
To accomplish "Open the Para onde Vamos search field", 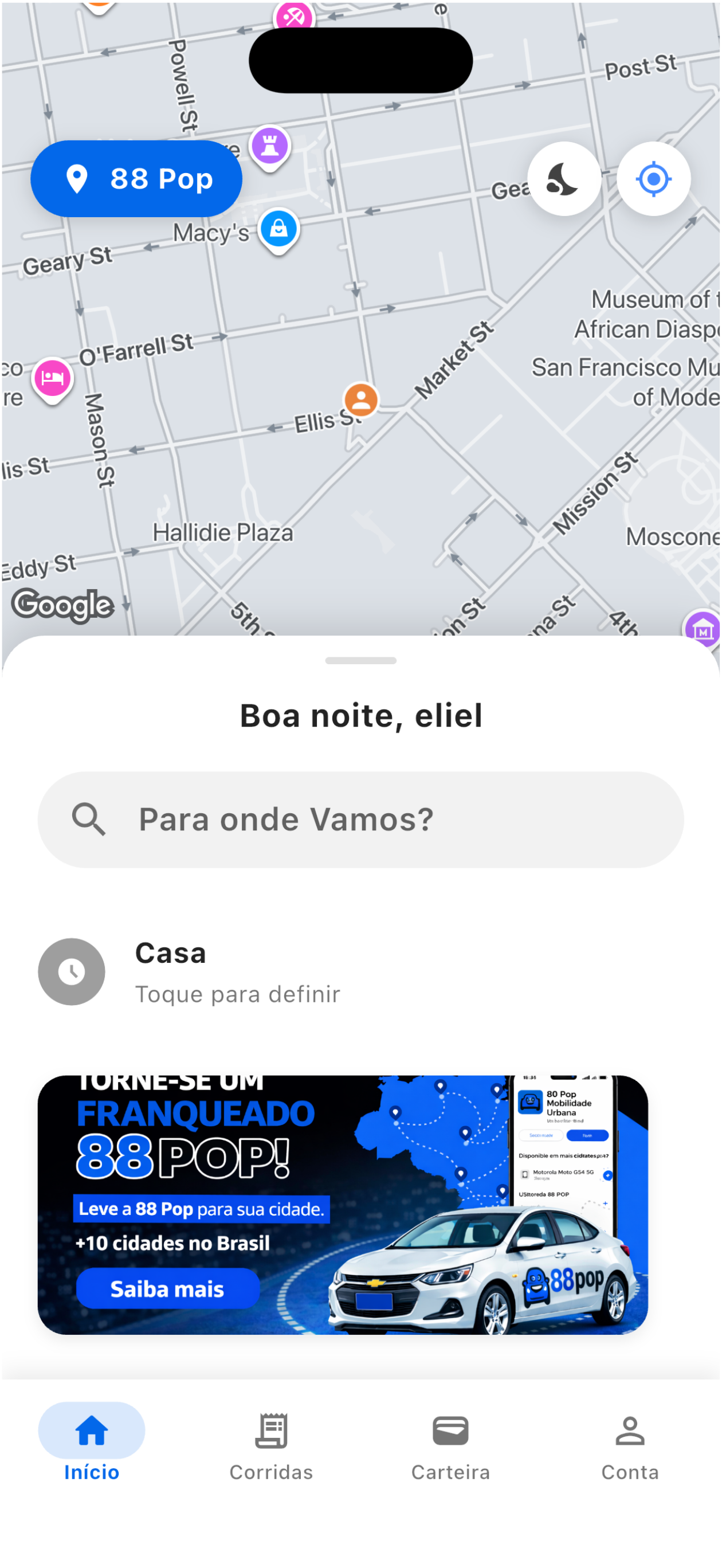I will (360, 820).
